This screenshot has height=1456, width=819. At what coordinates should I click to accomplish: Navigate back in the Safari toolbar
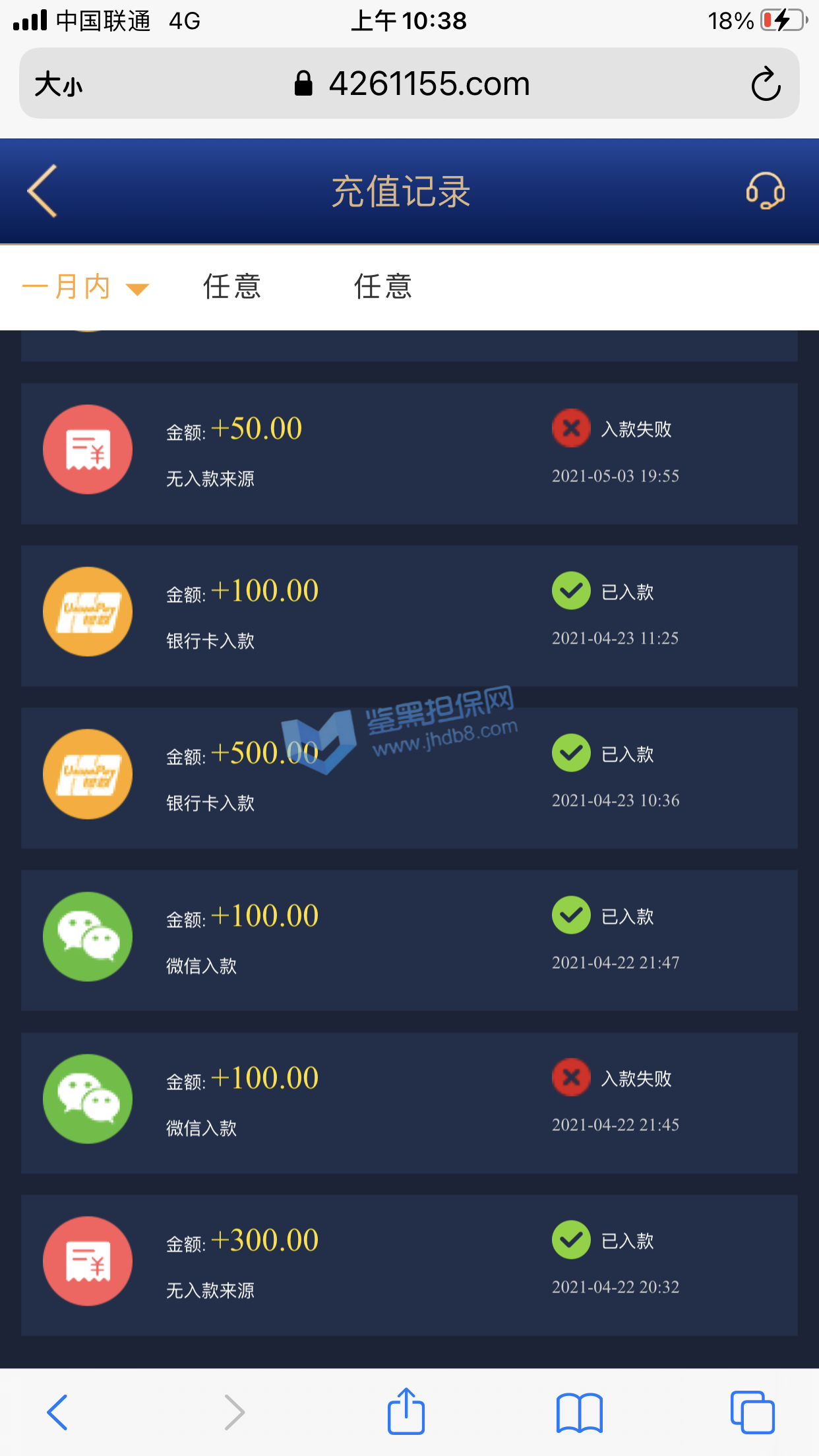pos(57,1412)
